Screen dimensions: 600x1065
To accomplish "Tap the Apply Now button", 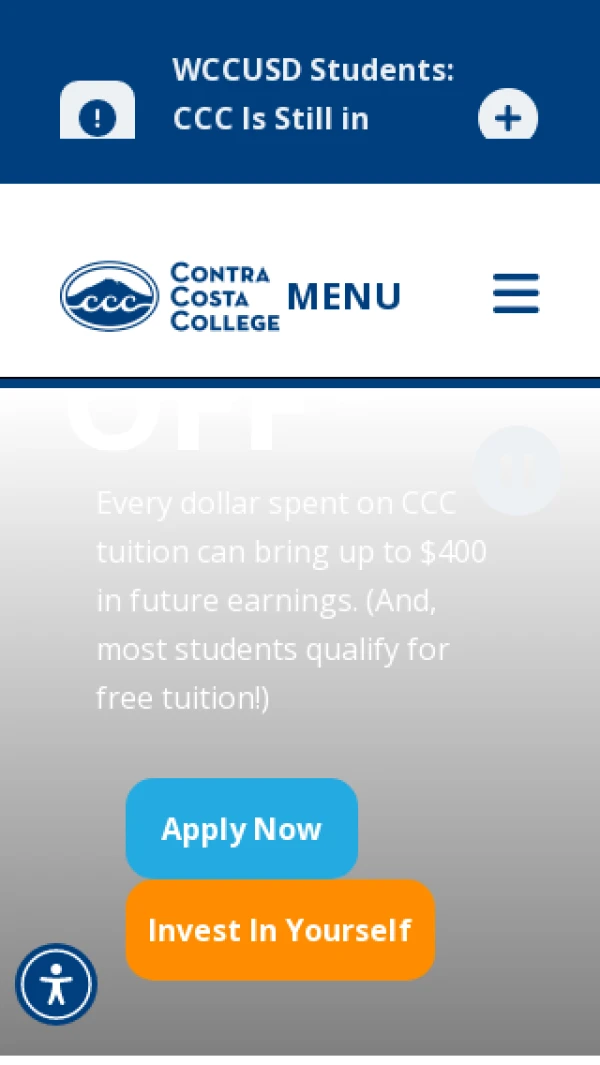I will [x=241, y=828].
